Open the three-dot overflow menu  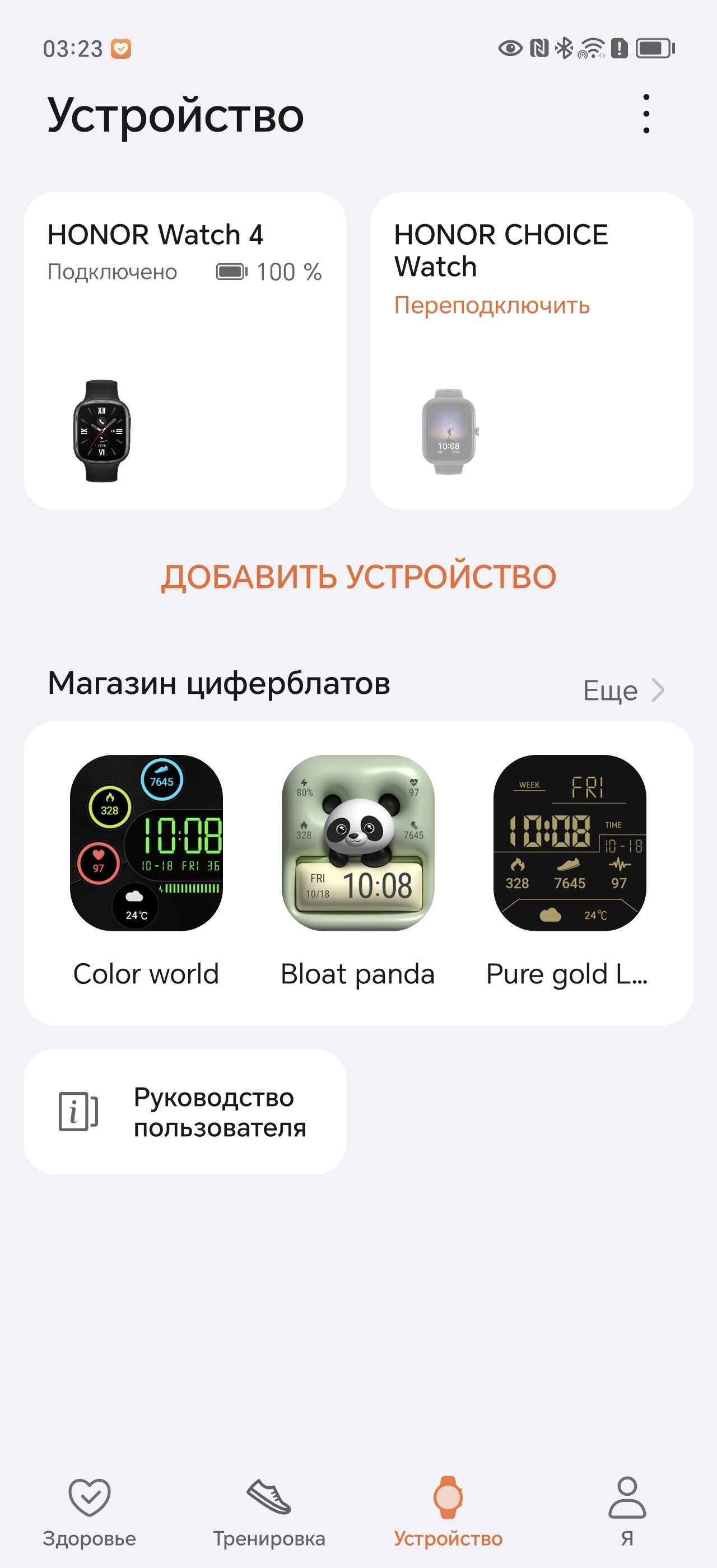click(x=646, y=114)
